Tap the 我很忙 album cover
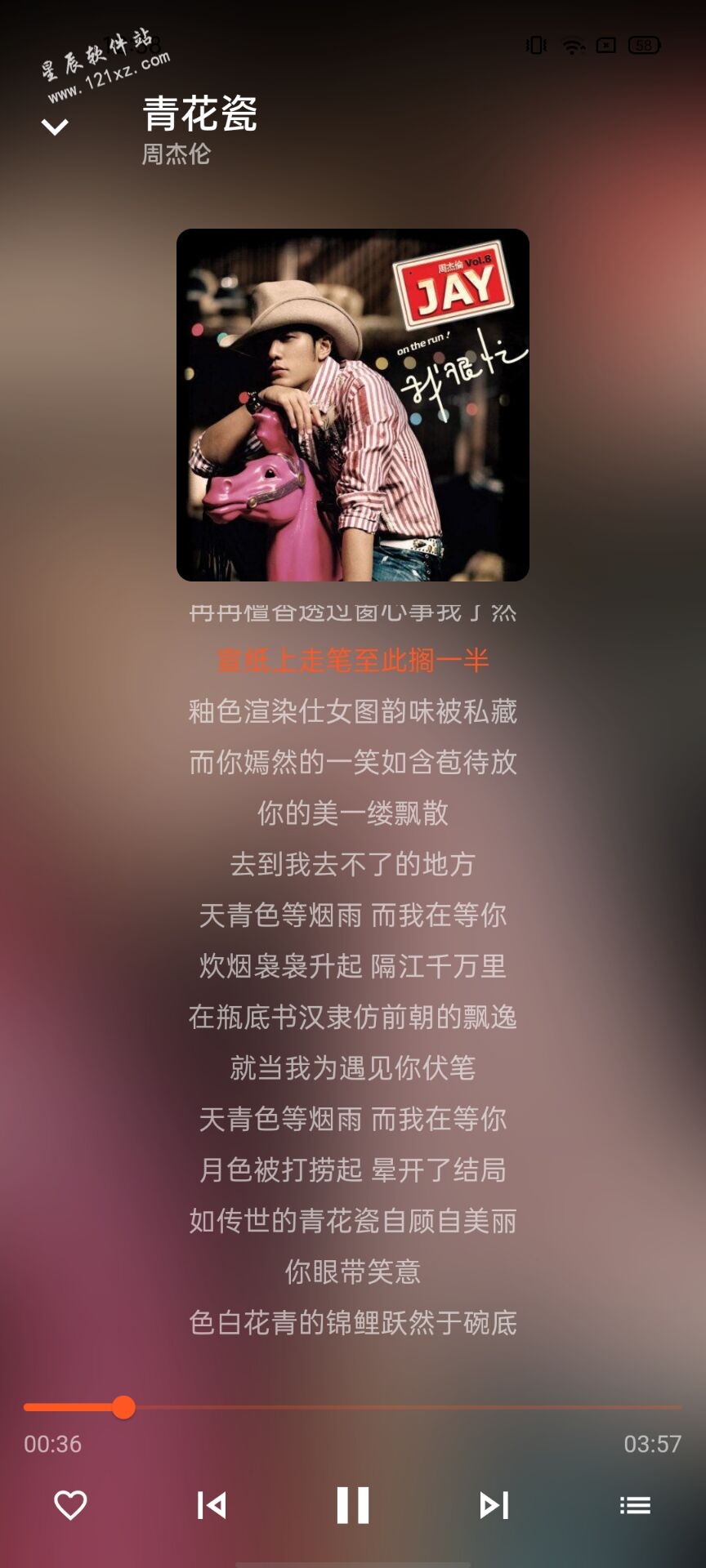The height and width of the screenshot is (1568, 706). [x=353, y=405]
